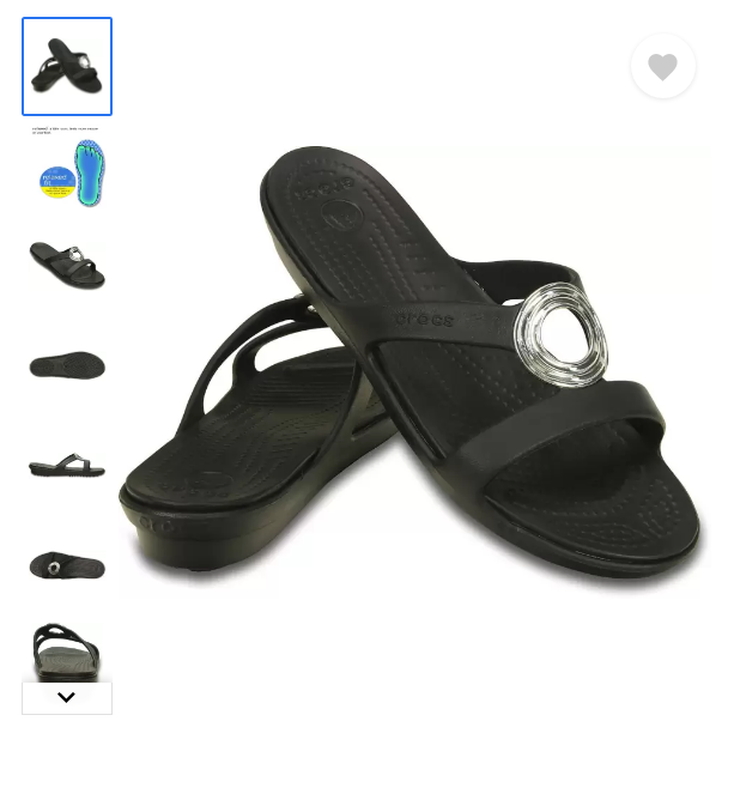The width and height of the screenshot is (734, 800).
Task: Select the first thumbnail of paired sandals
Action: coord(67,67)
